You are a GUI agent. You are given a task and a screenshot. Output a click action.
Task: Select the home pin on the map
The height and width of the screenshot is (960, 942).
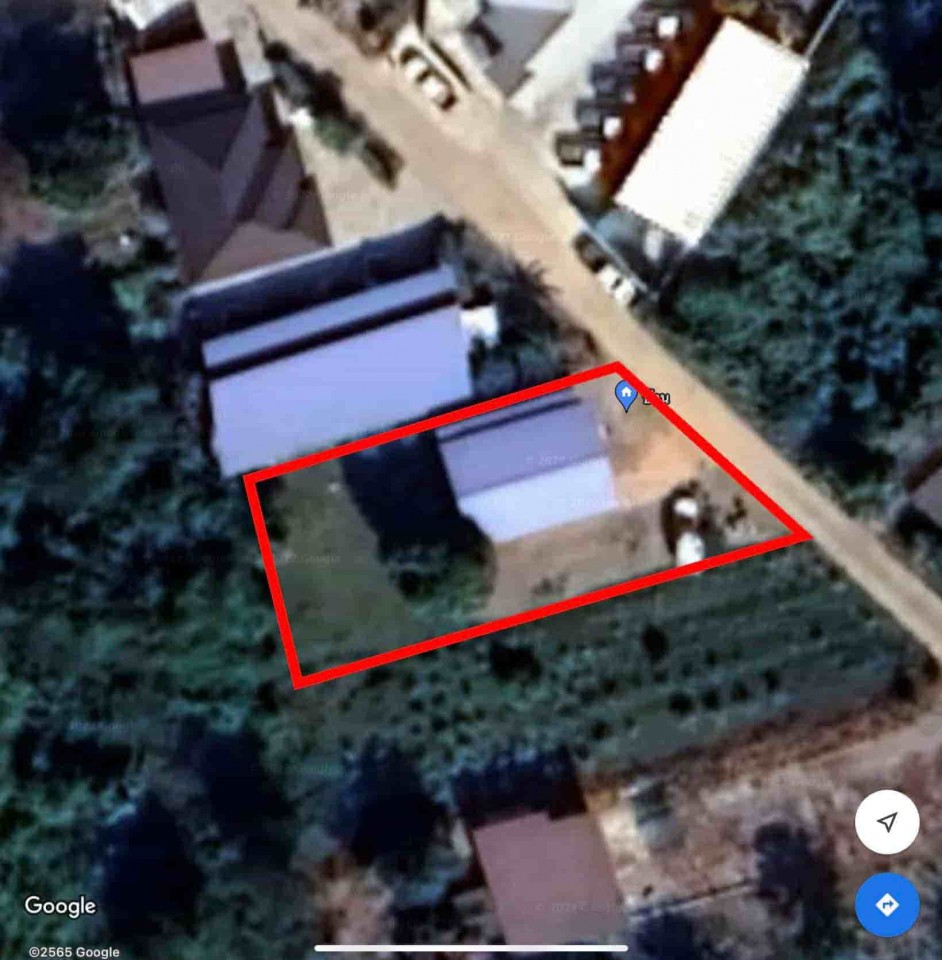pos(626,395)
